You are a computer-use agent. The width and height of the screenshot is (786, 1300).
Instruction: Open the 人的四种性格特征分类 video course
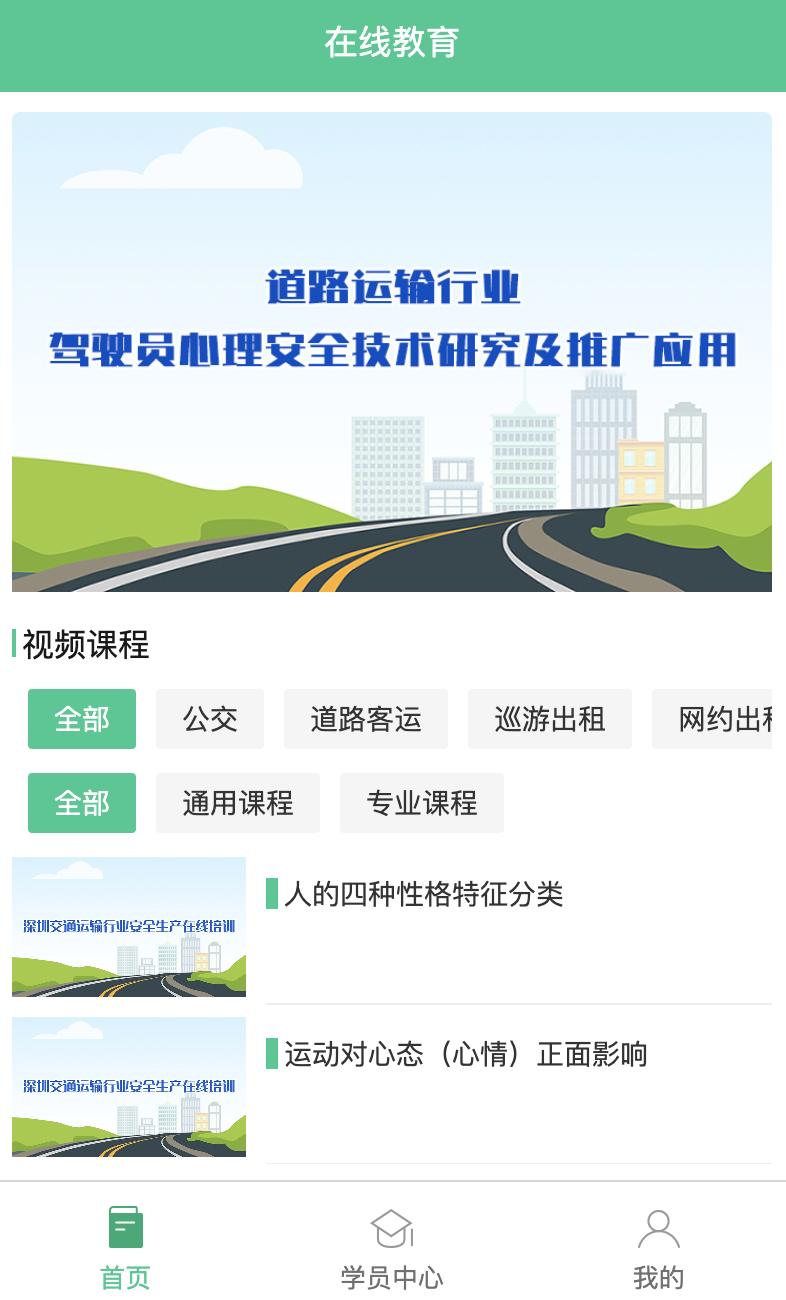point(420,895)
